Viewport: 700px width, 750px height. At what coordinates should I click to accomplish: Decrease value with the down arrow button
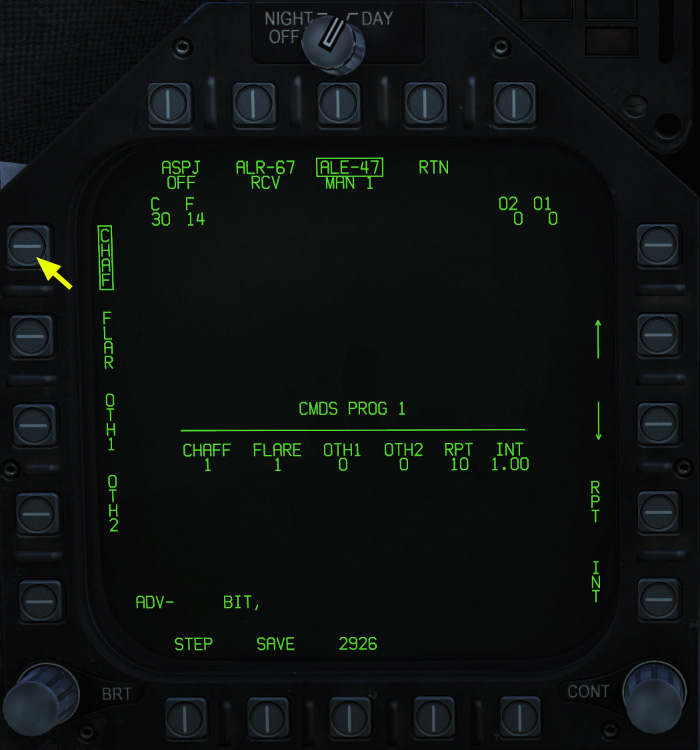coord(658,424)
